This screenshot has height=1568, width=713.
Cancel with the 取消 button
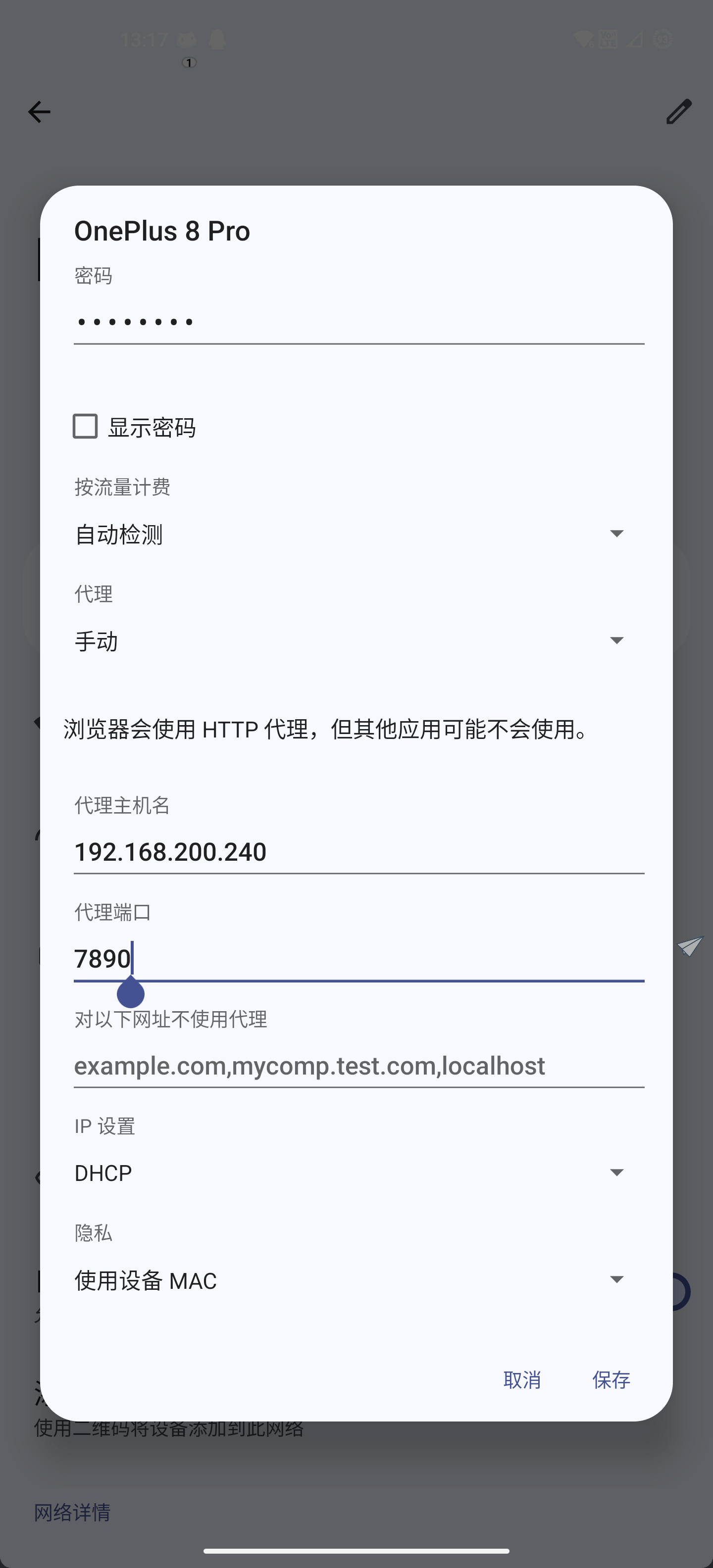click(x=522, y=1380)
